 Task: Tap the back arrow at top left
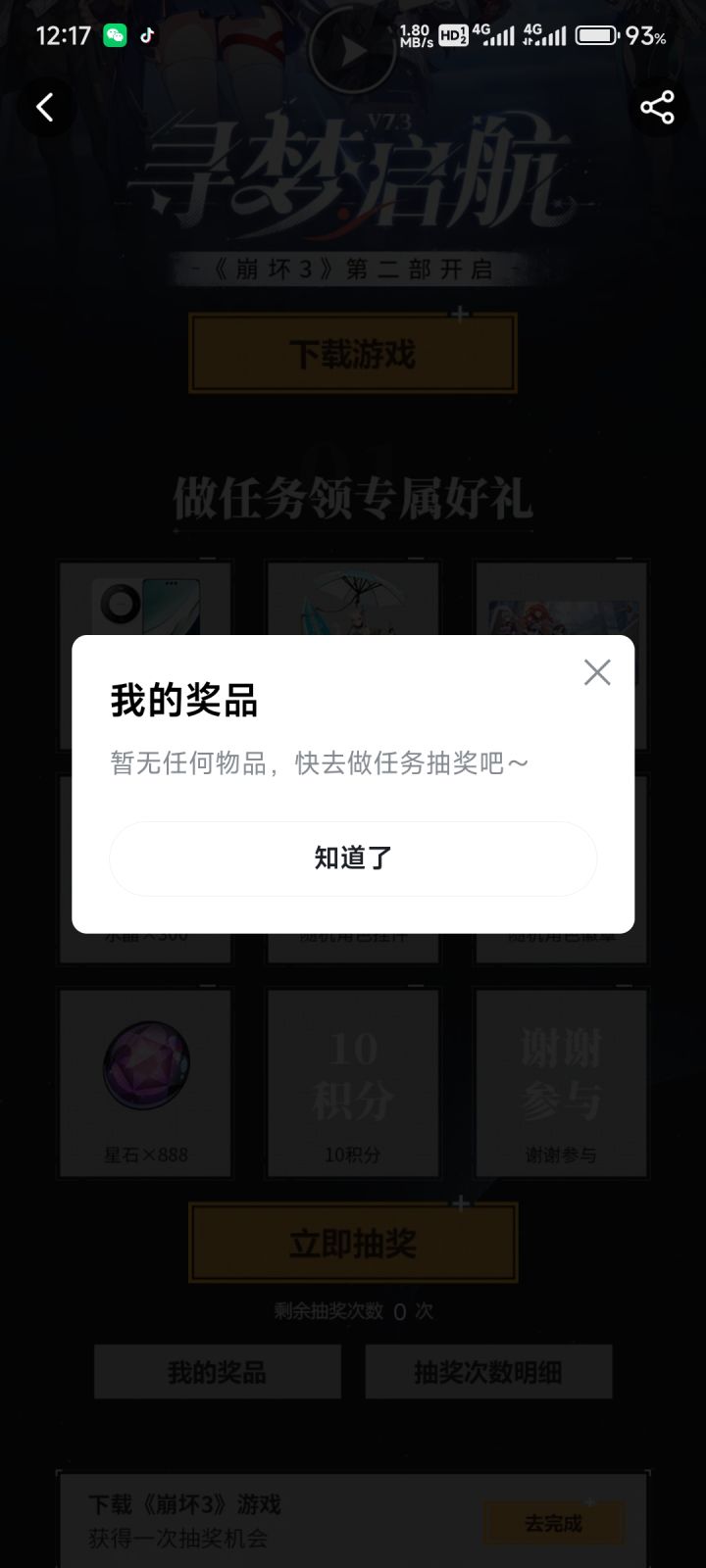point(46,107)
